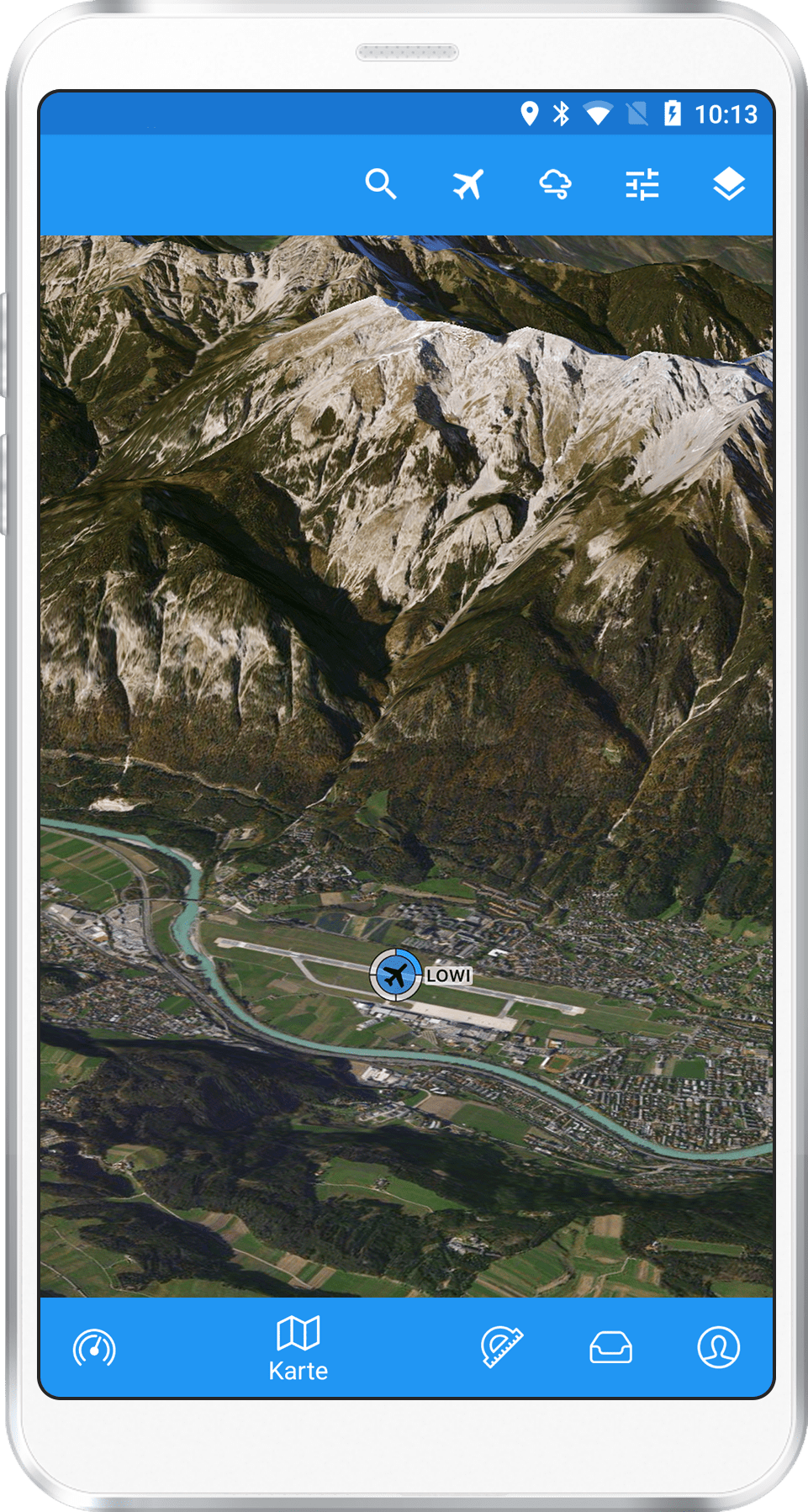Image resolution: width=808 pixels, height=1512 pixels.
Task: Open the map settings sliders
Action: [x=642, y=183]
